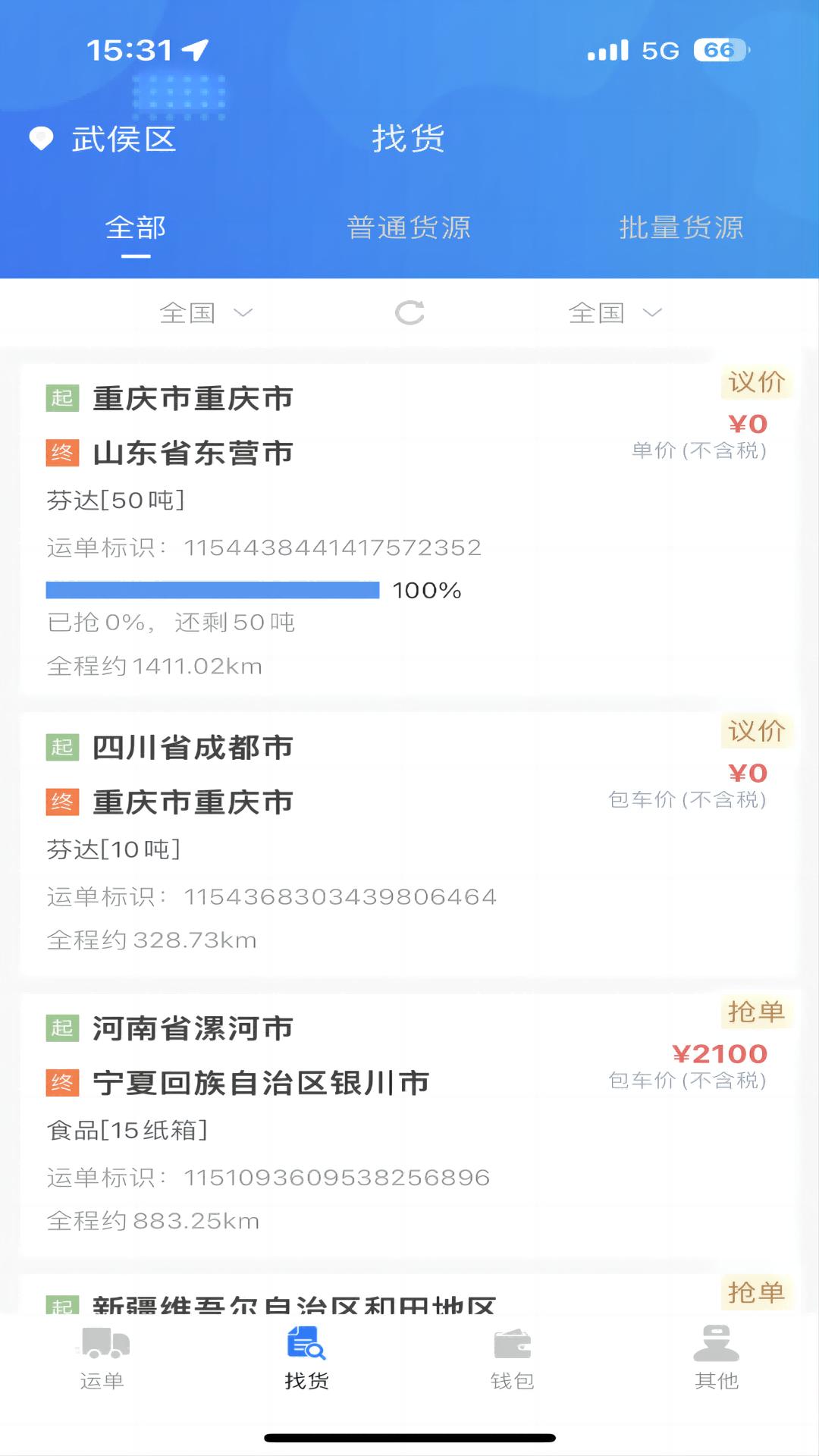Tap the 终 orange destination badge for 山东省东营市
Viewport: 819px width, 1456px height.
63,454
